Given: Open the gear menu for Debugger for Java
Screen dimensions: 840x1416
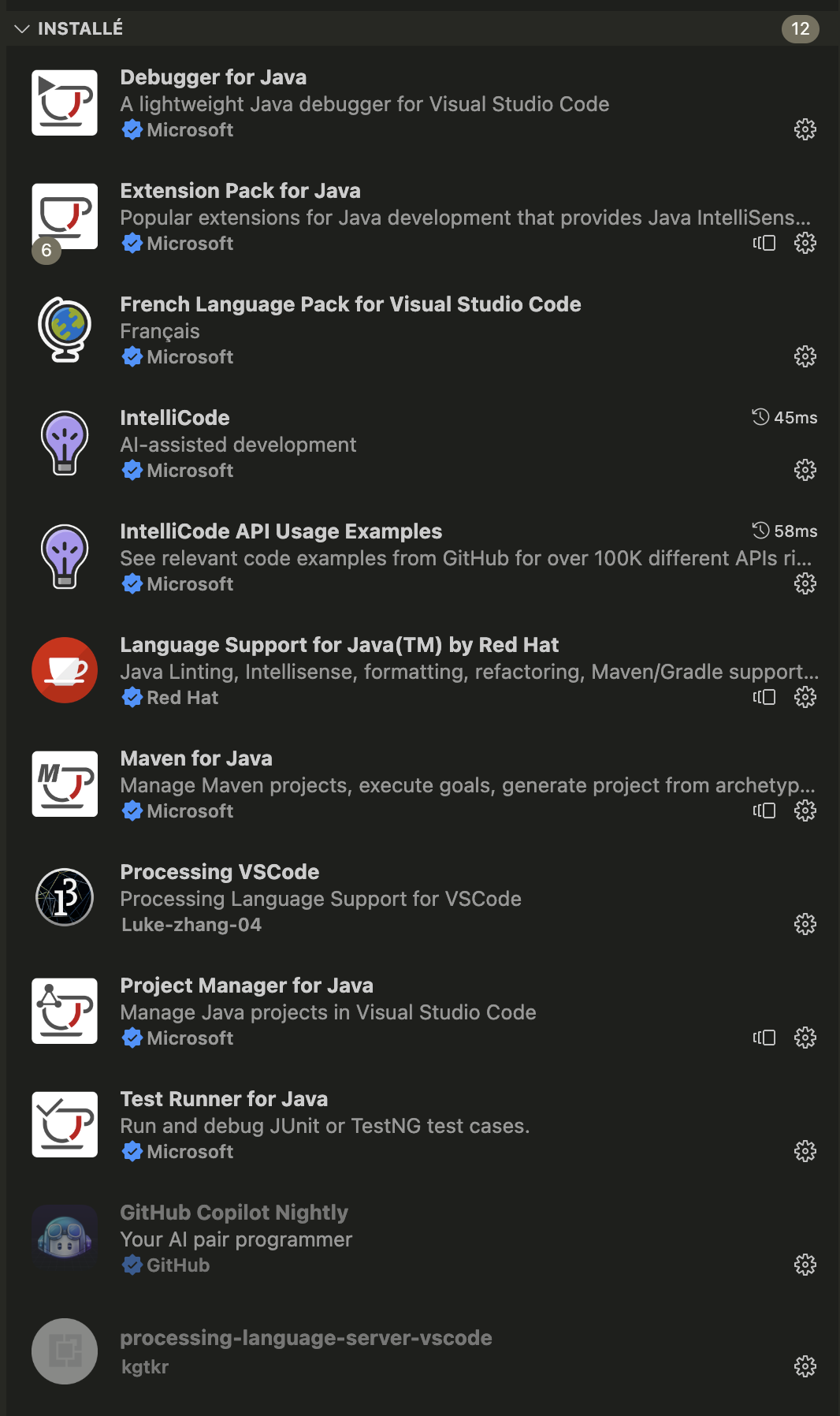Looking at the screenshot, I should click(805, 130).
